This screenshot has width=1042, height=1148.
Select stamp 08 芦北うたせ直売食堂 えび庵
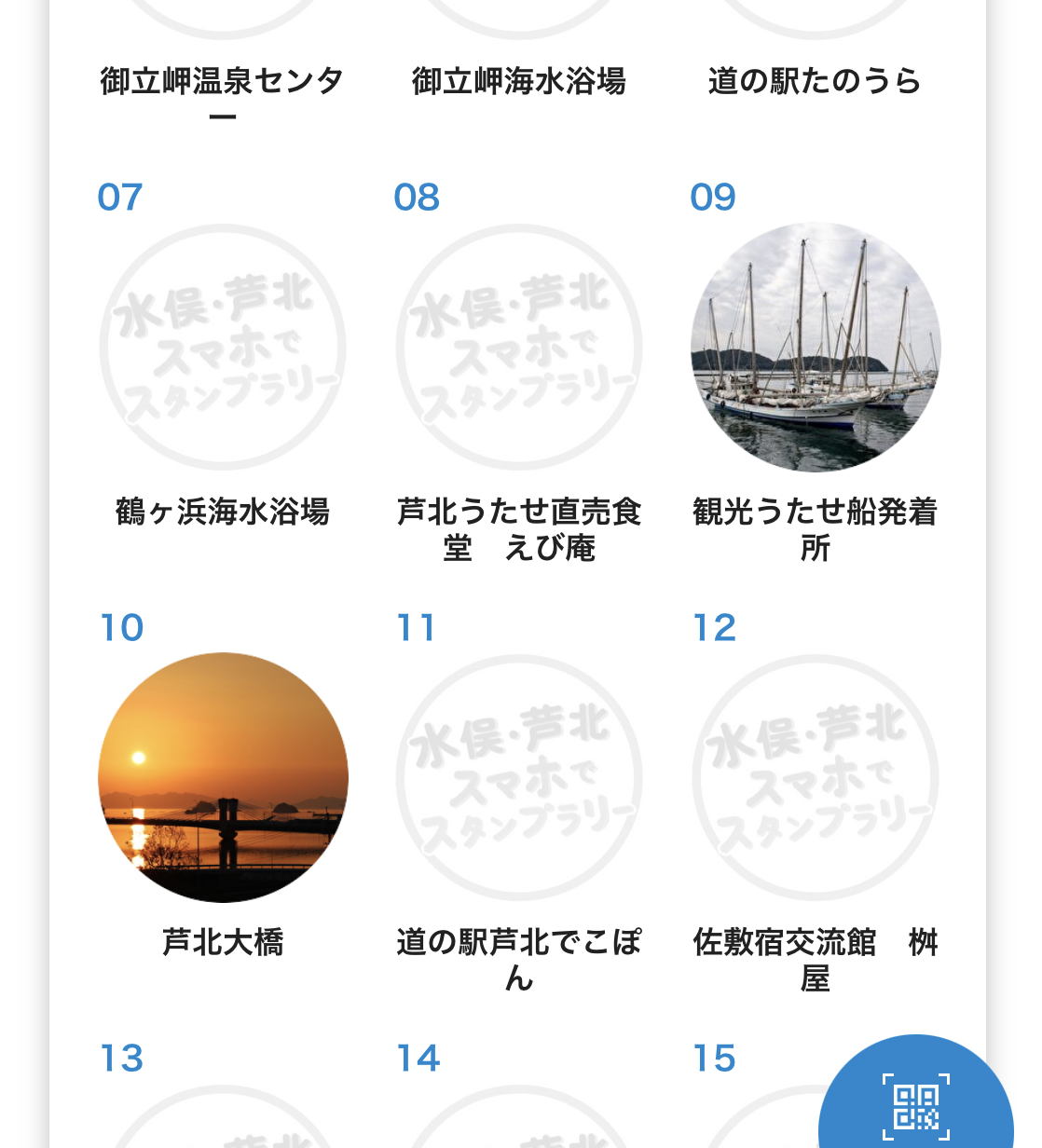[x=519, y=348]
